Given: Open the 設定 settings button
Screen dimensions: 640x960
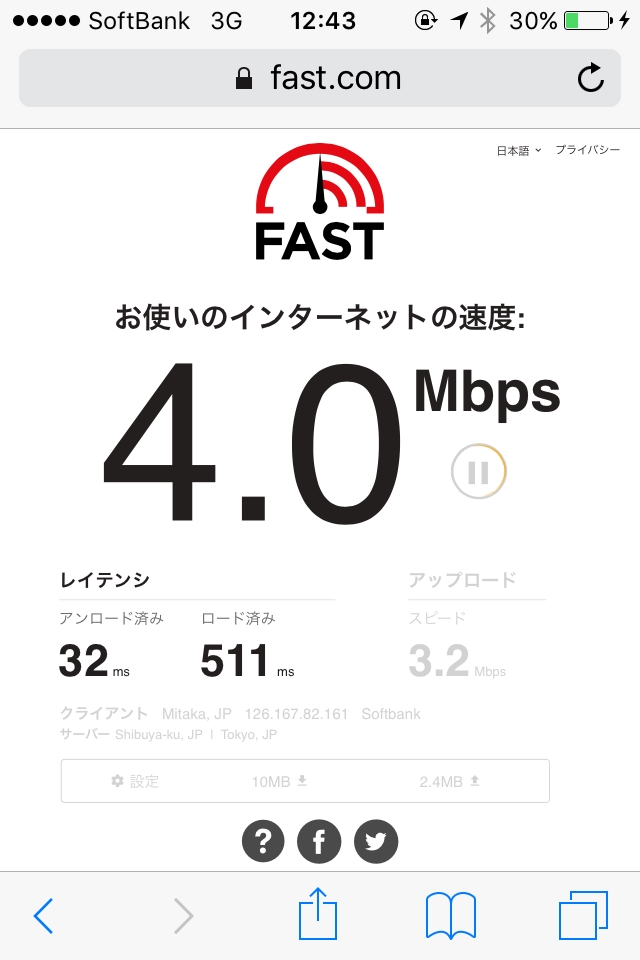Looking at the screenshot, I should 135,781.
